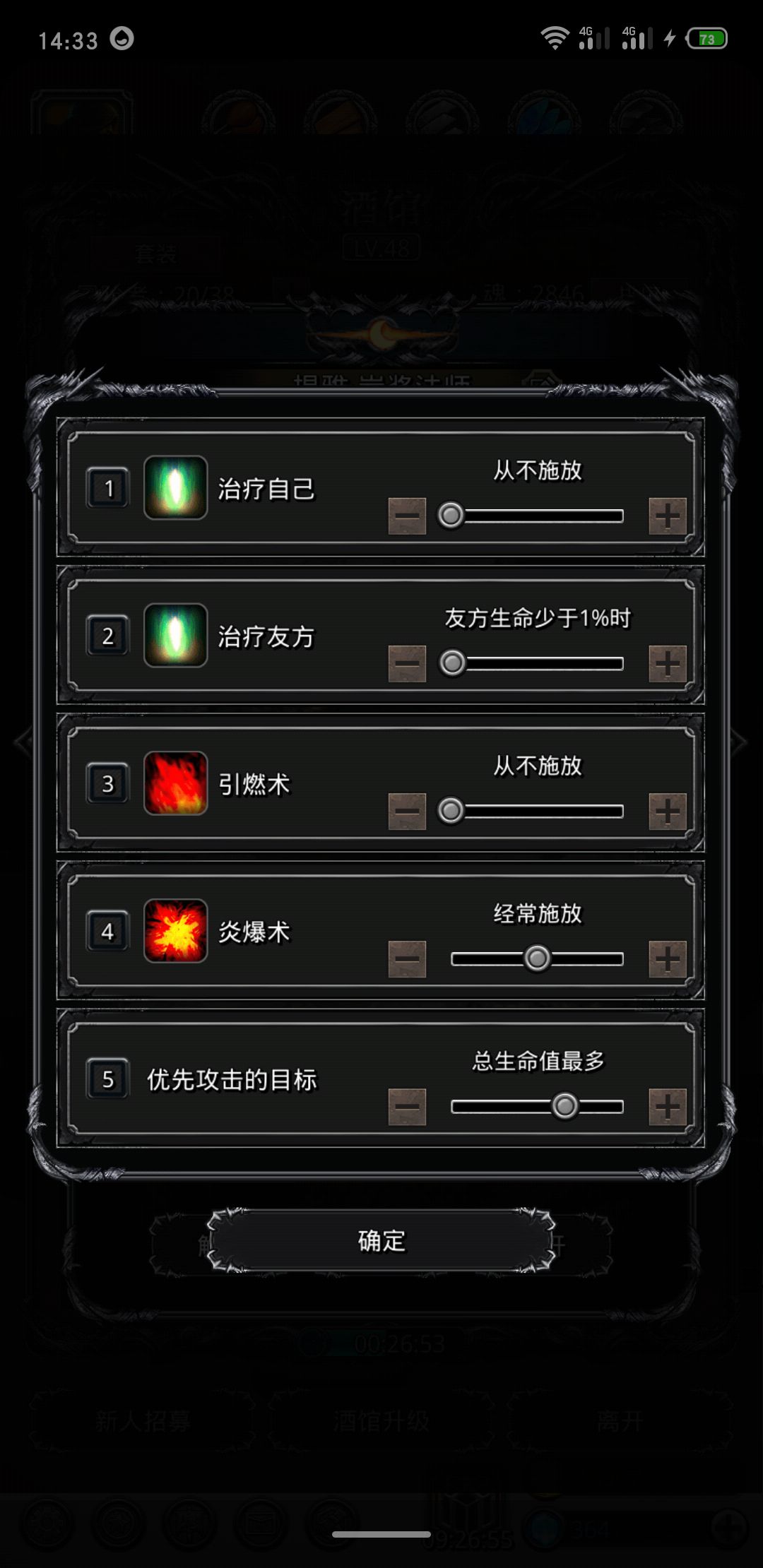Tap the 引燃术 slider track
Viewport: 763px width, 1568px height.
537,811
